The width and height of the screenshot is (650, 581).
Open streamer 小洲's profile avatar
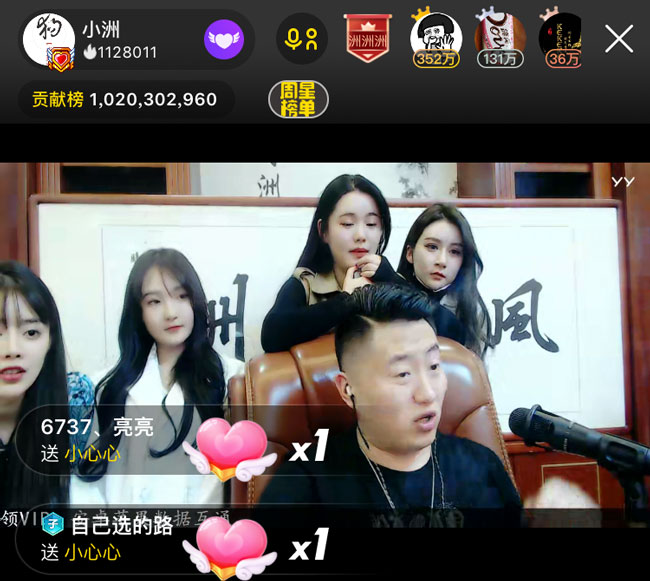click(x=48, y=39)
